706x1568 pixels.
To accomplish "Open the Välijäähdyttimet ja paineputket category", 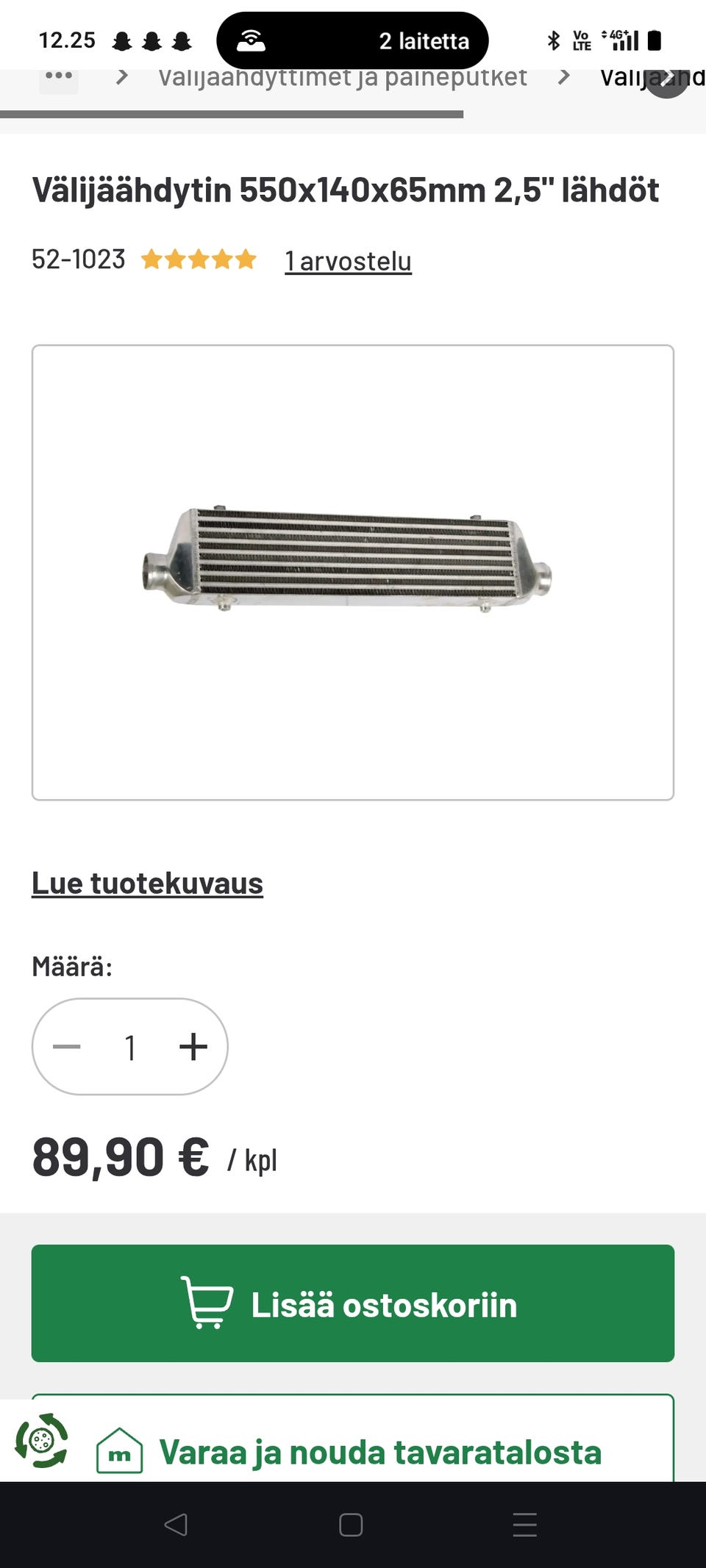I will (341, 76).
